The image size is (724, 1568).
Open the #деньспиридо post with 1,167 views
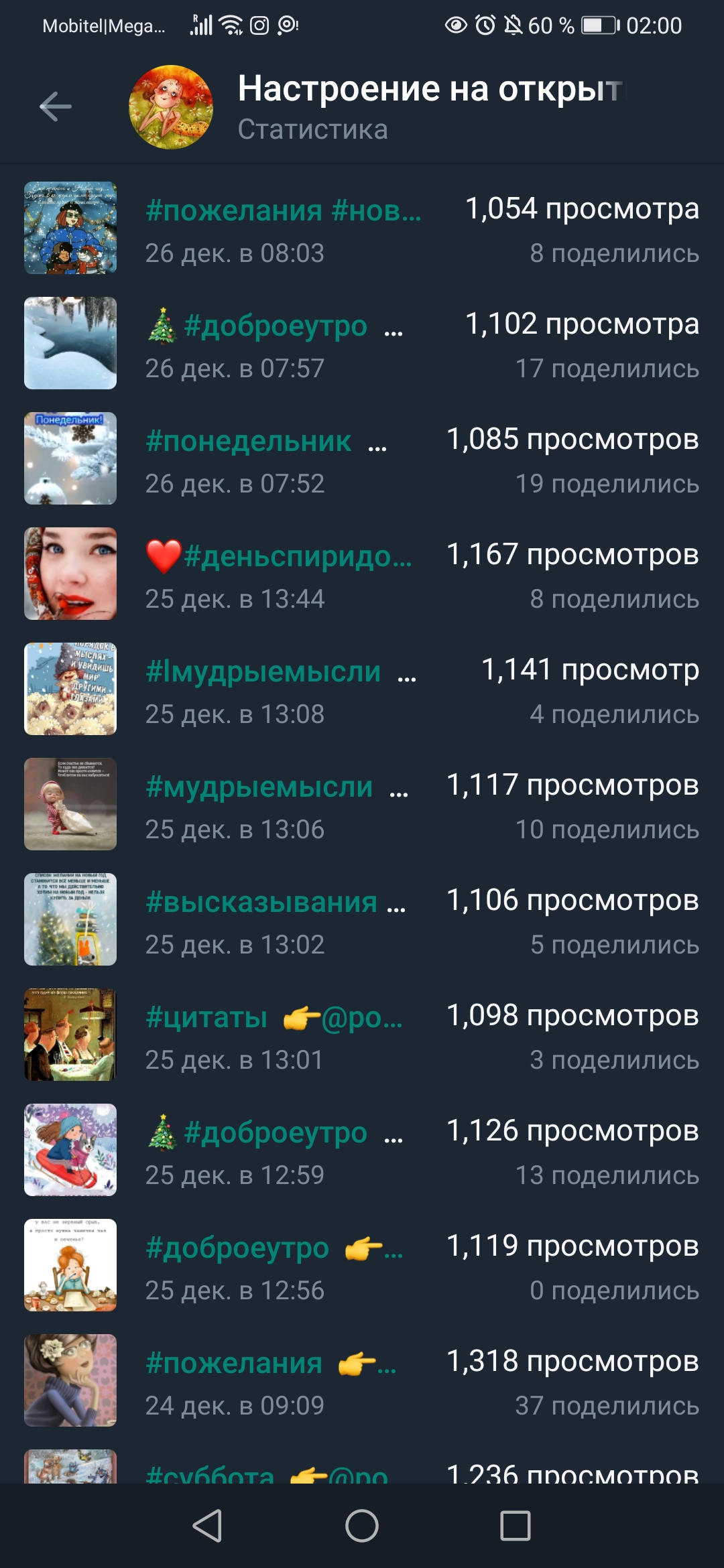(362, 575)
